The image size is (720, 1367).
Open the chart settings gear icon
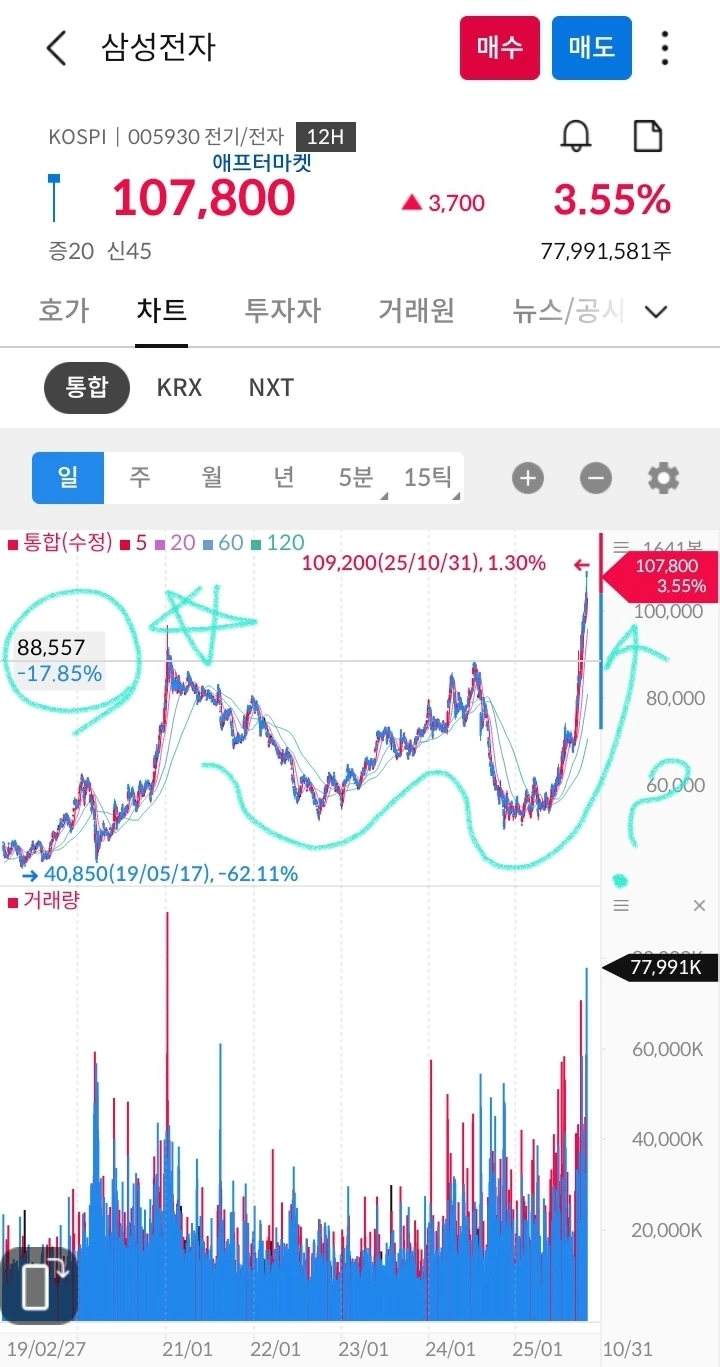tap(663, 478)
